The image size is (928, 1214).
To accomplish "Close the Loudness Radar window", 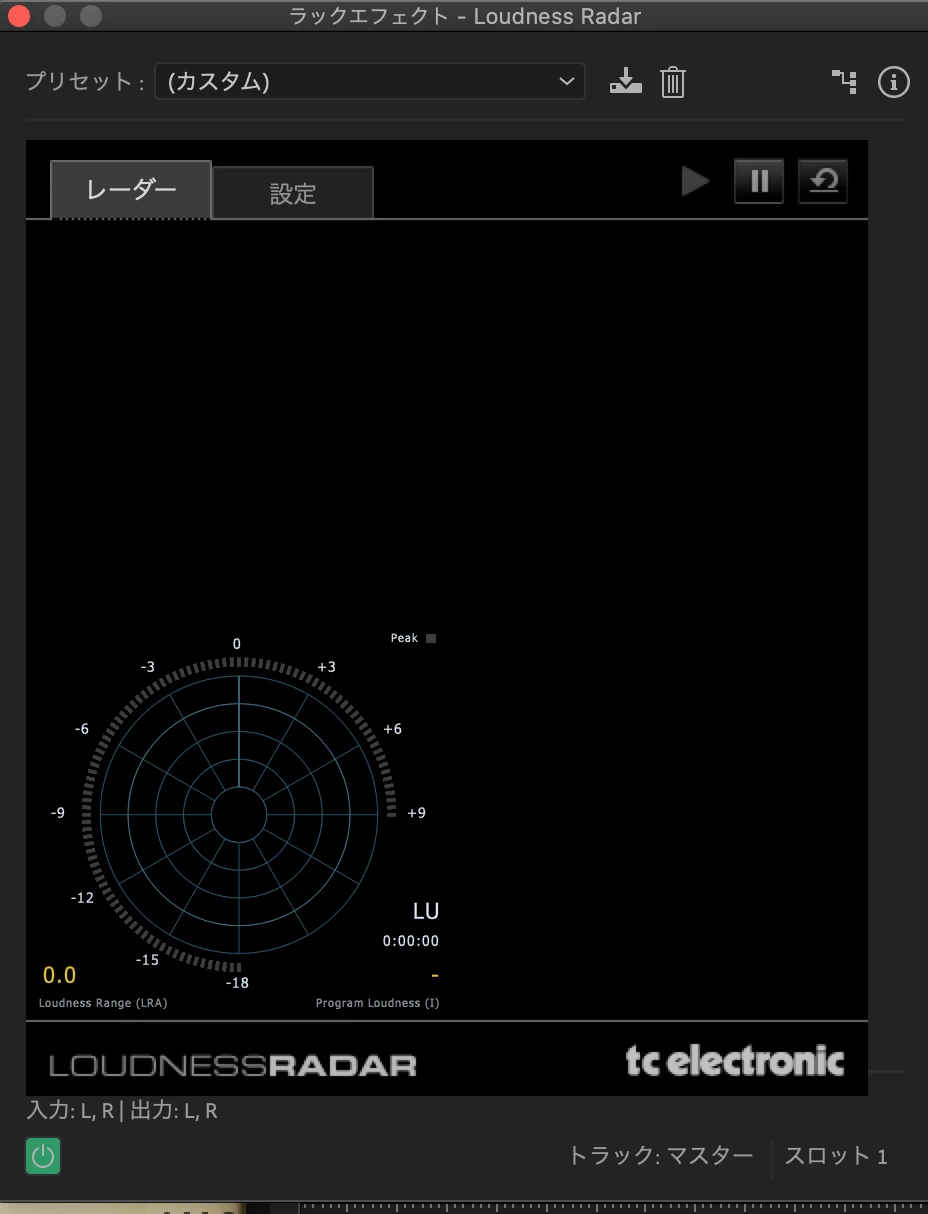I will (19, 16).
